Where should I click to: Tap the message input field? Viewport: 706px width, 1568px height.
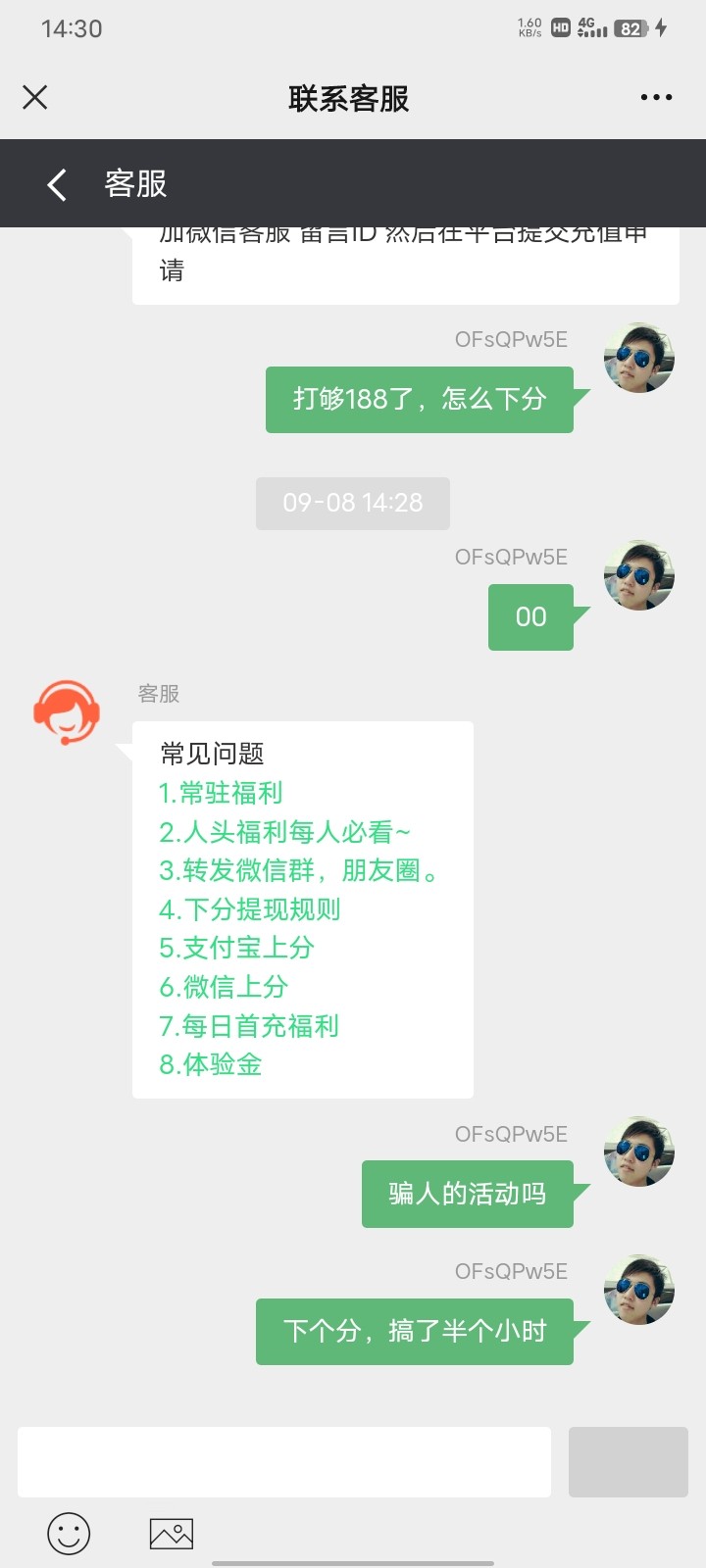(x=284, y=1461)
